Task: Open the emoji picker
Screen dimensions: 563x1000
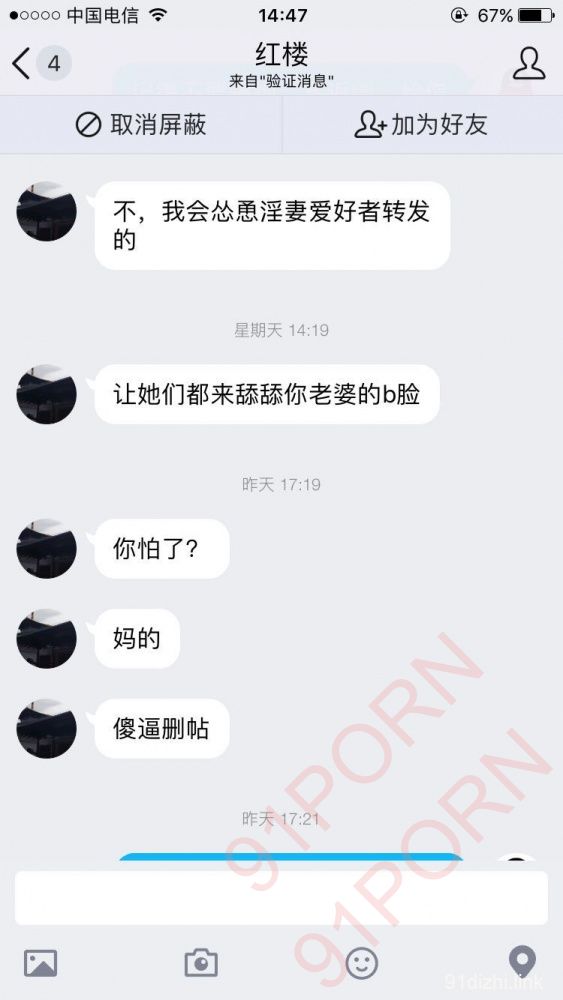Action: 362,963
